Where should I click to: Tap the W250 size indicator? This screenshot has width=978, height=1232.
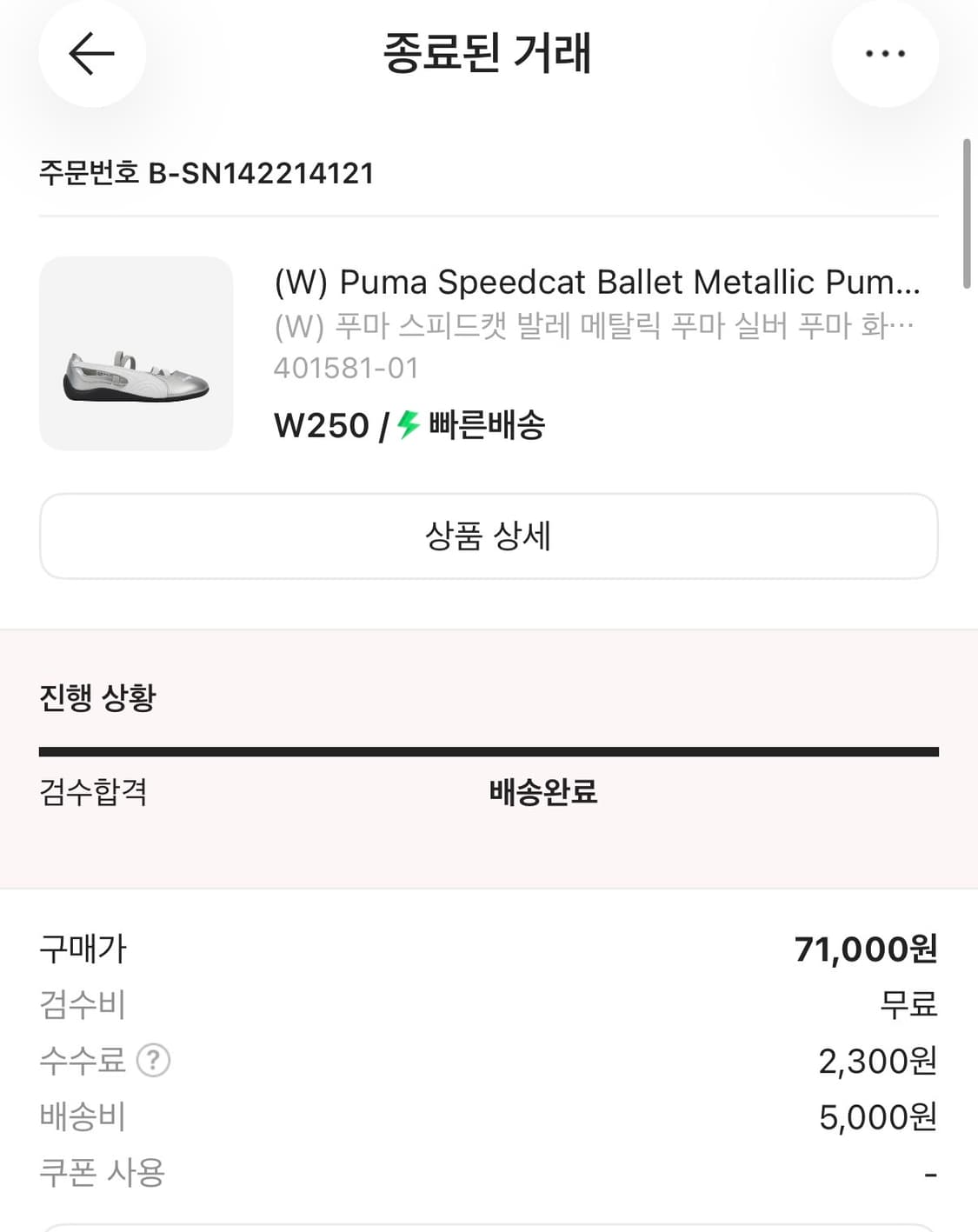[320, 425]
